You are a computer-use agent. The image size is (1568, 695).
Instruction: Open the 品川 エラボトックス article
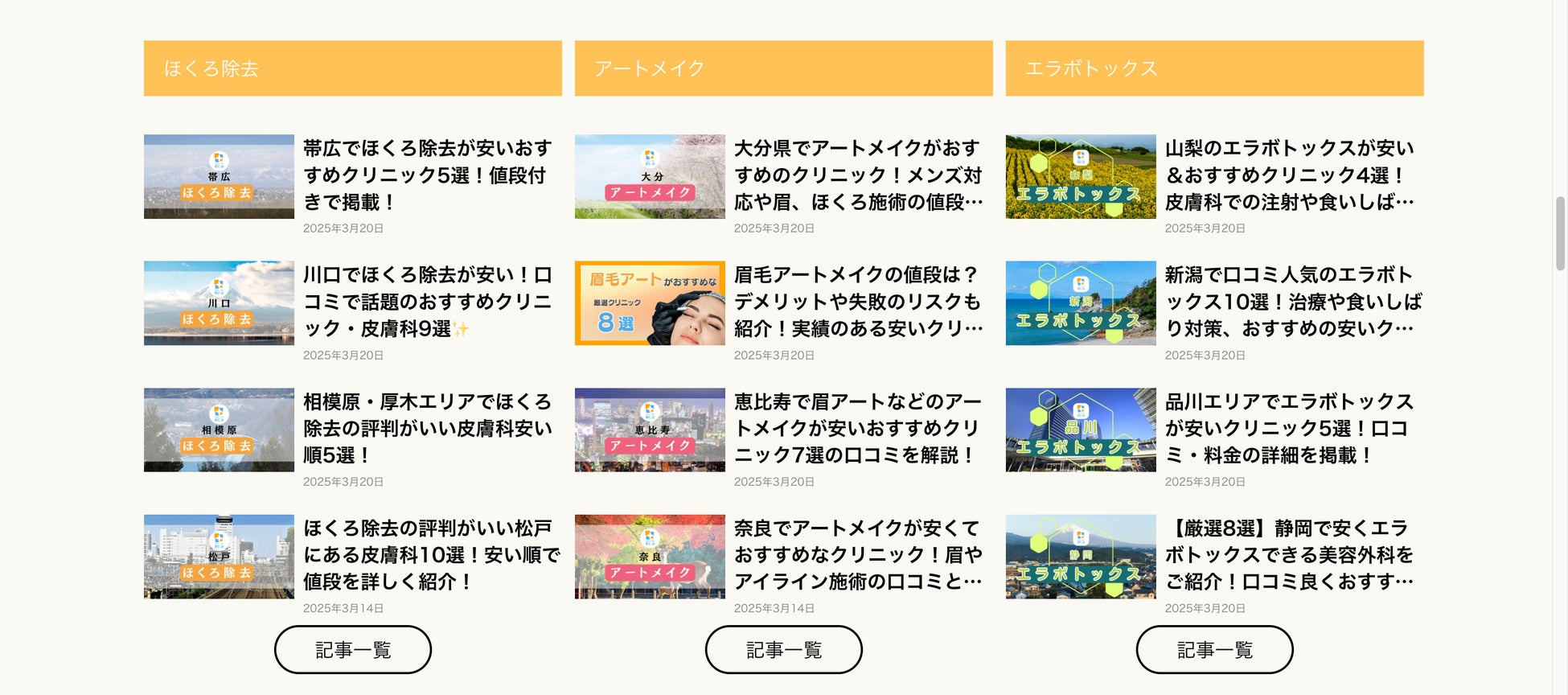pyautogui.click(x=1288, y=428)
